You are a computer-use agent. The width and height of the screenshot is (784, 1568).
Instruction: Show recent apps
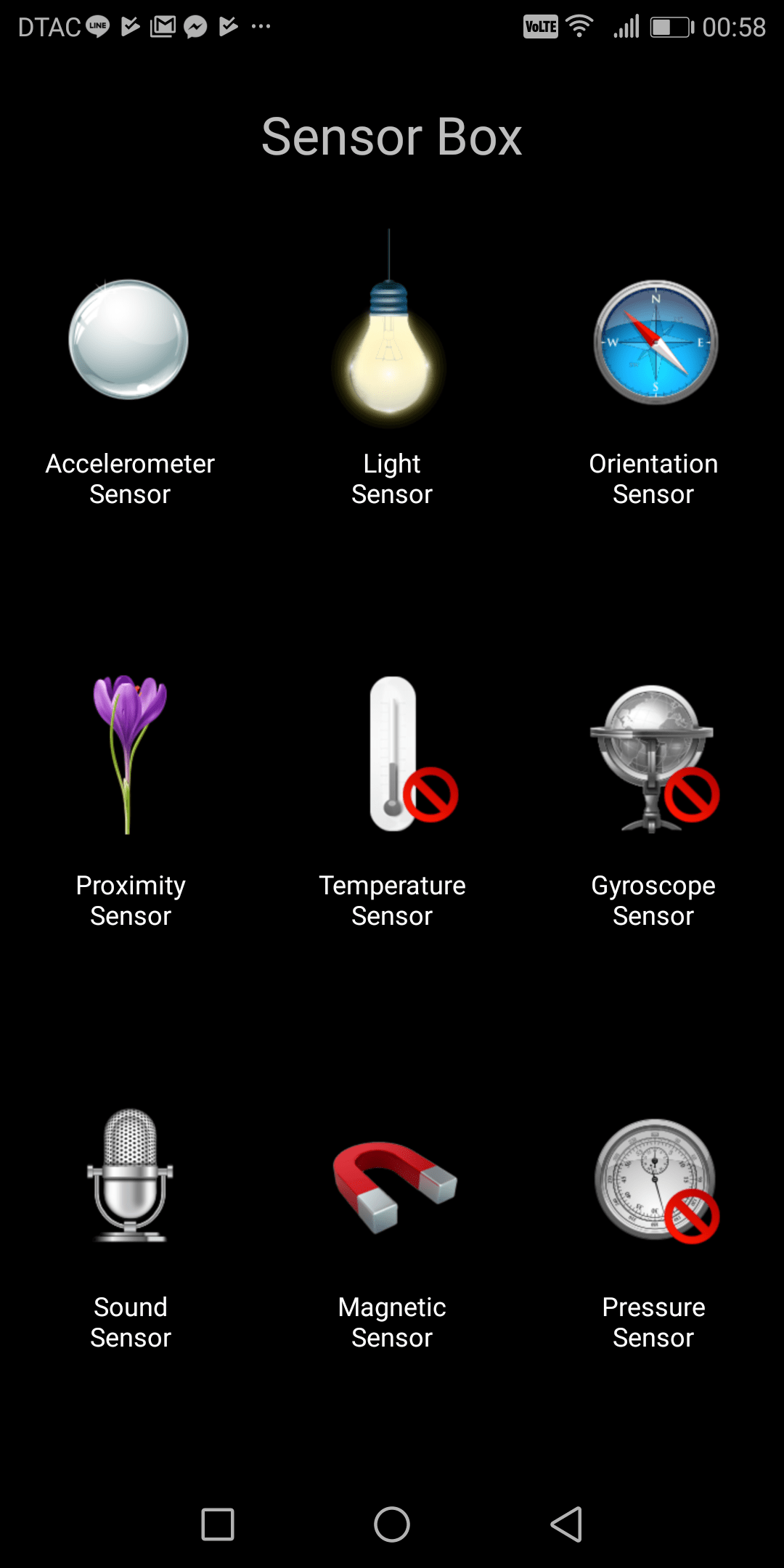(218, 1524)
